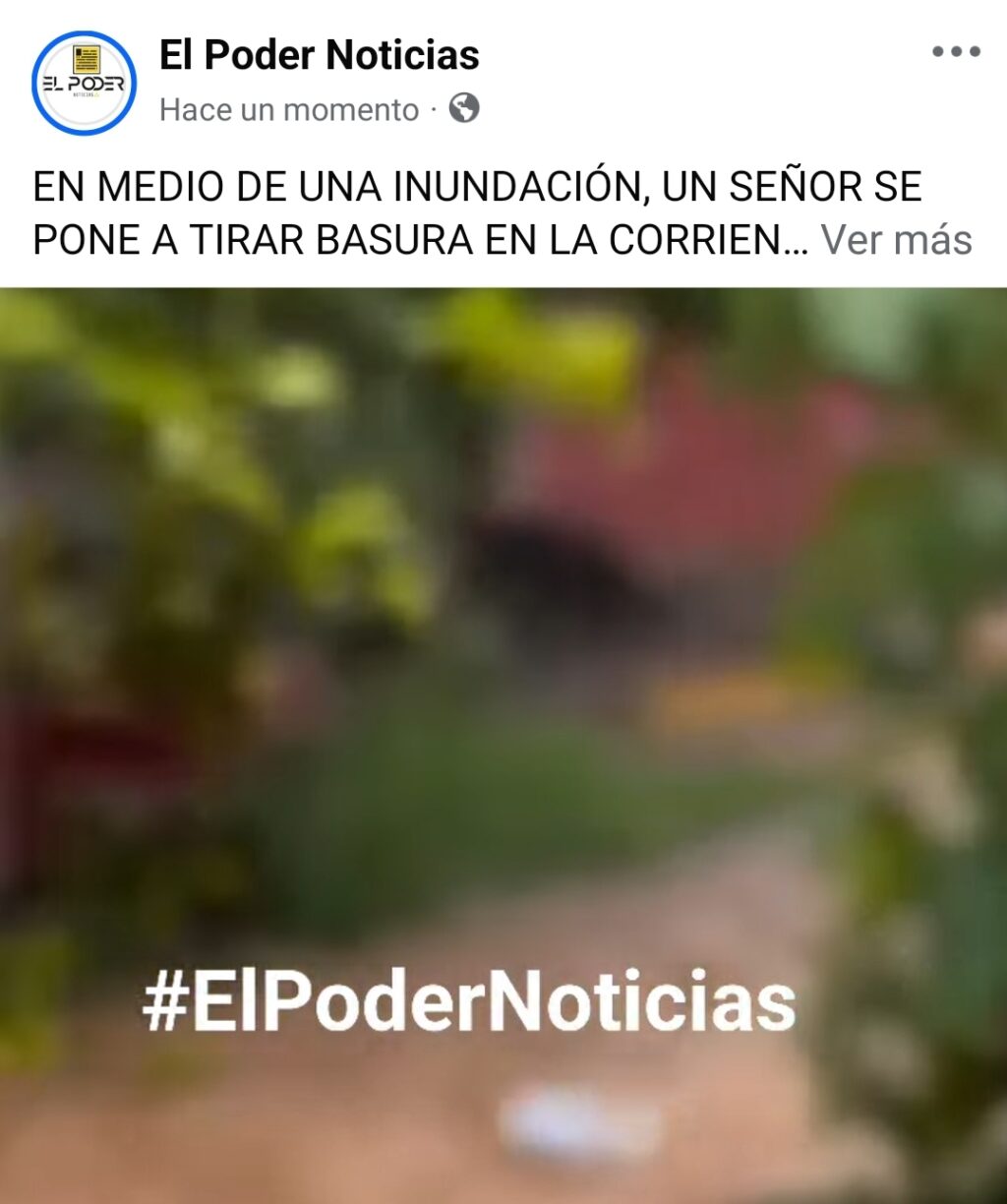1007x1204 pixels.
Task: Open El Poder Noticias profile picture
Action: [x=84, y=83]
